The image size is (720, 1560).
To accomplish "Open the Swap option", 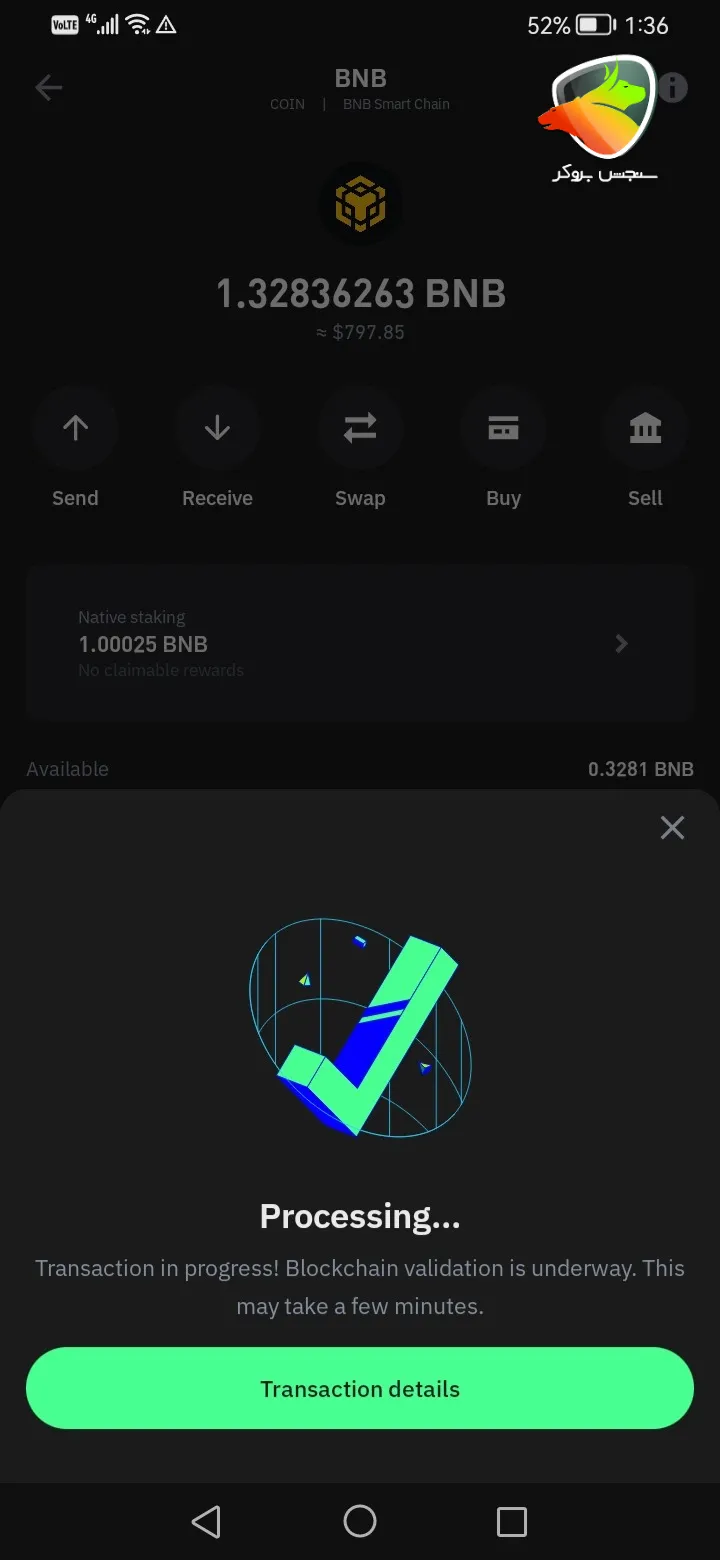I will [x=360, y=430].
